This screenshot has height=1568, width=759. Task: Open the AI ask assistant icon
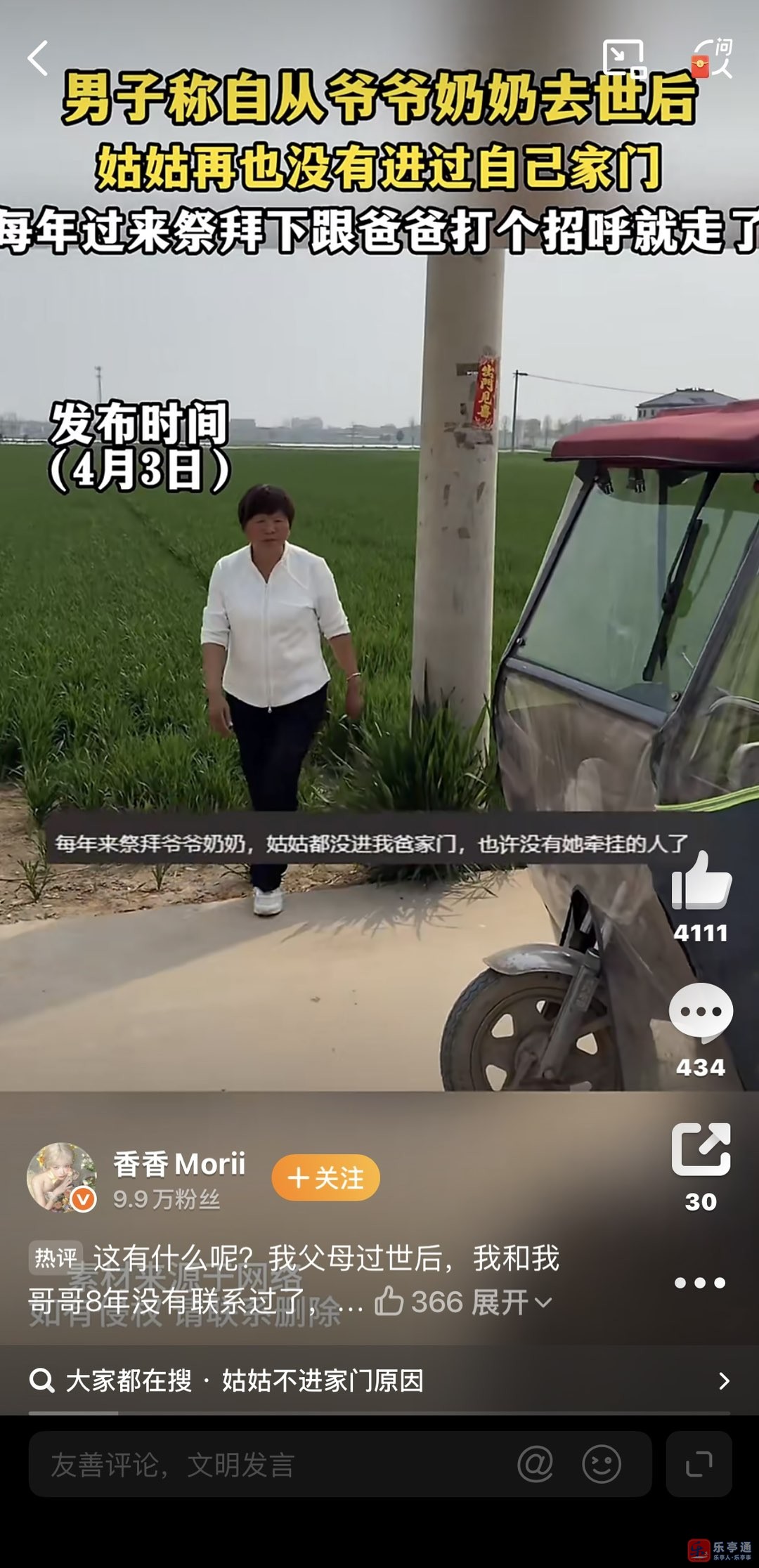[x=713, y=58]
